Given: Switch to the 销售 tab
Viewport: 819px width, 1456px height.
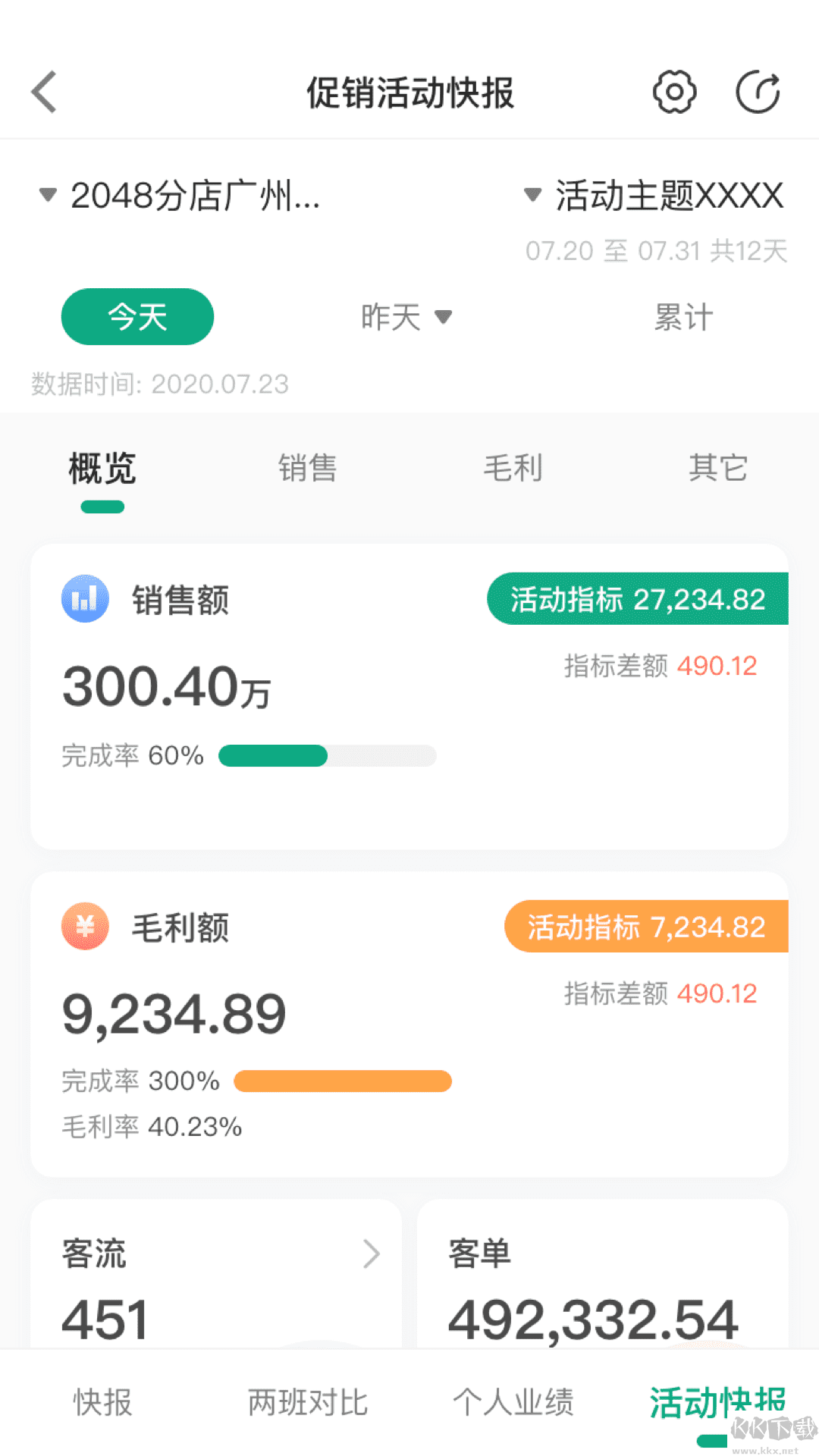Looking at the screenshot, I should (307, 469).
